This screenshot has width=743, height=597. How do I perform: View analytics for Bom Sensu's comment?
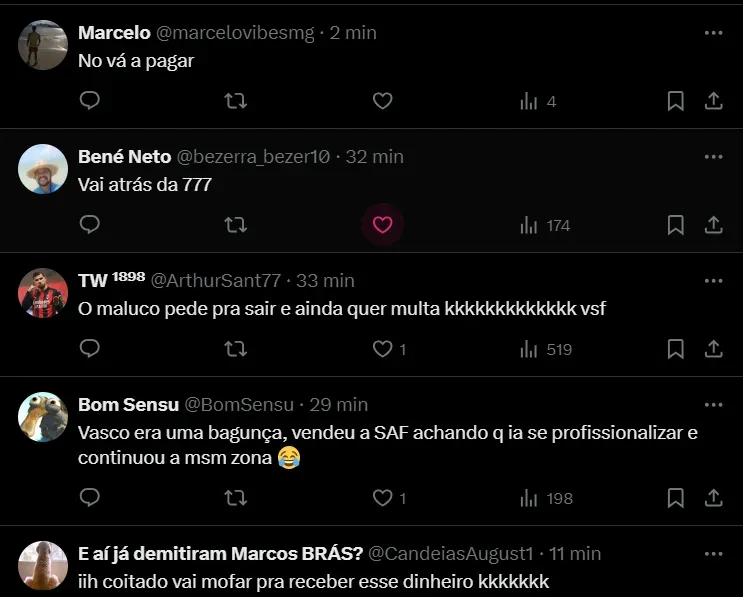[x=545, y=497]
